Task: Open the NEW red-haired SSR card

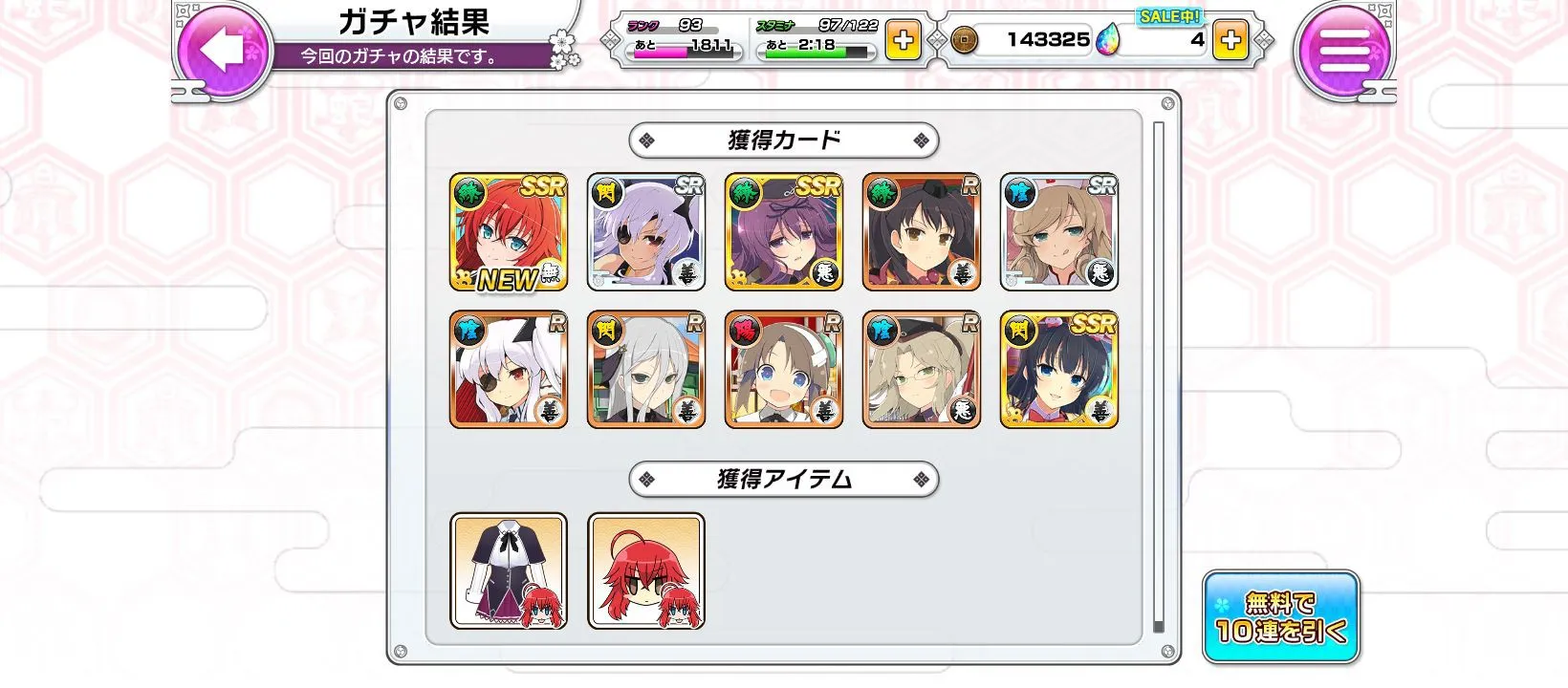Action: (x=509, y=232)
